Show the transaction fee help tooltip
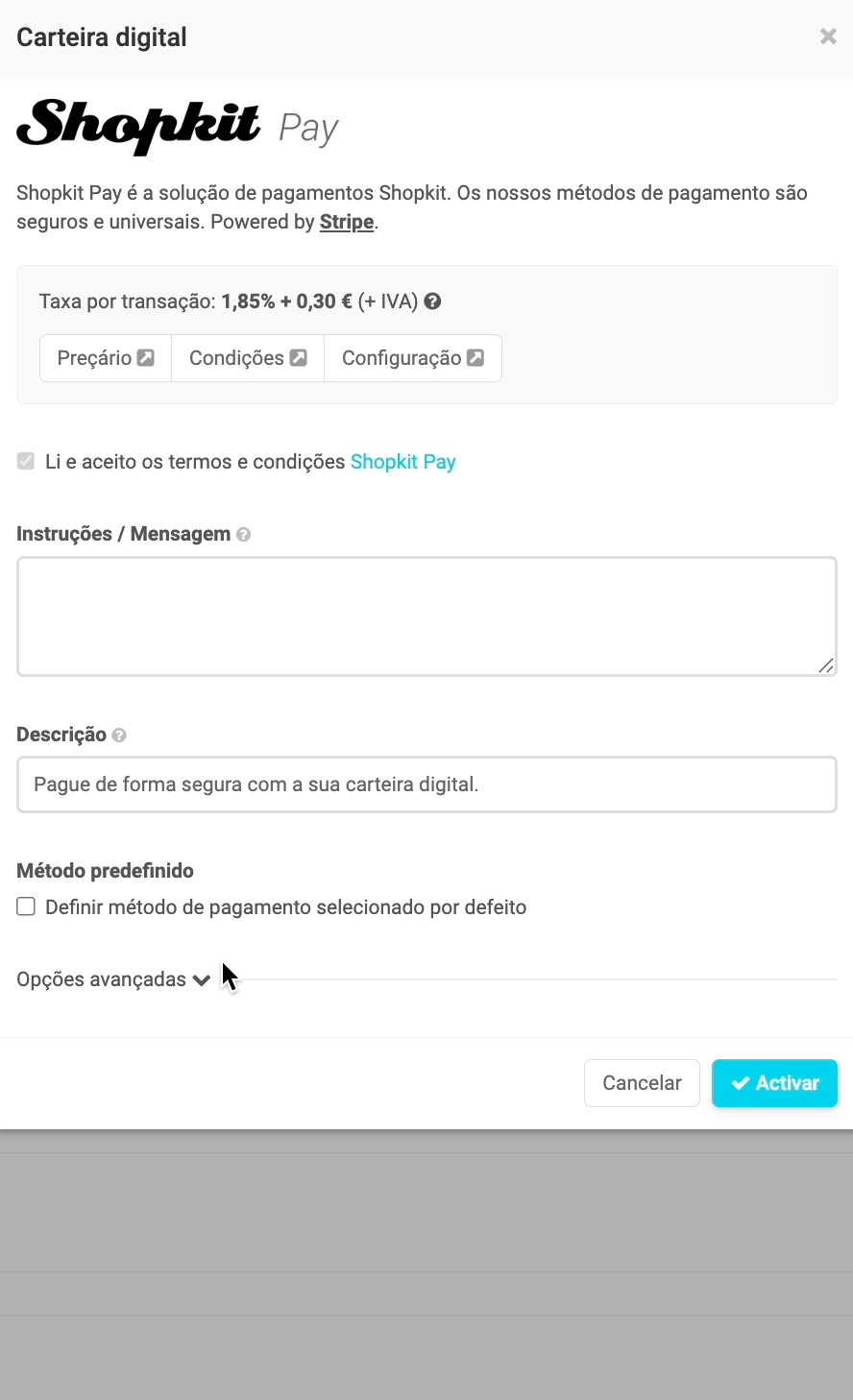 [x=433, y=302]
